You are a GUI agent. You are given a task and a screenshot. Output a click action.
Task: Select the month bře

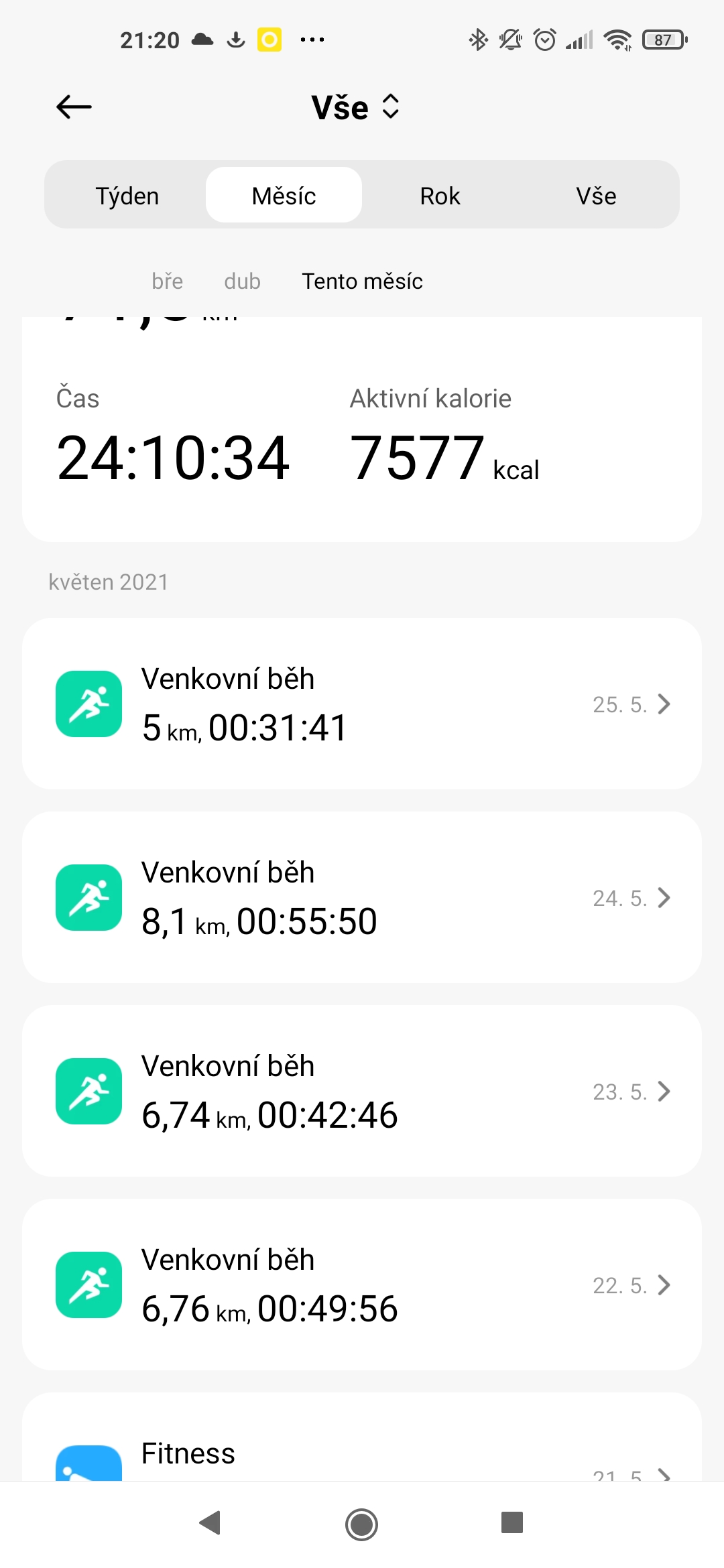coord(167,281)
